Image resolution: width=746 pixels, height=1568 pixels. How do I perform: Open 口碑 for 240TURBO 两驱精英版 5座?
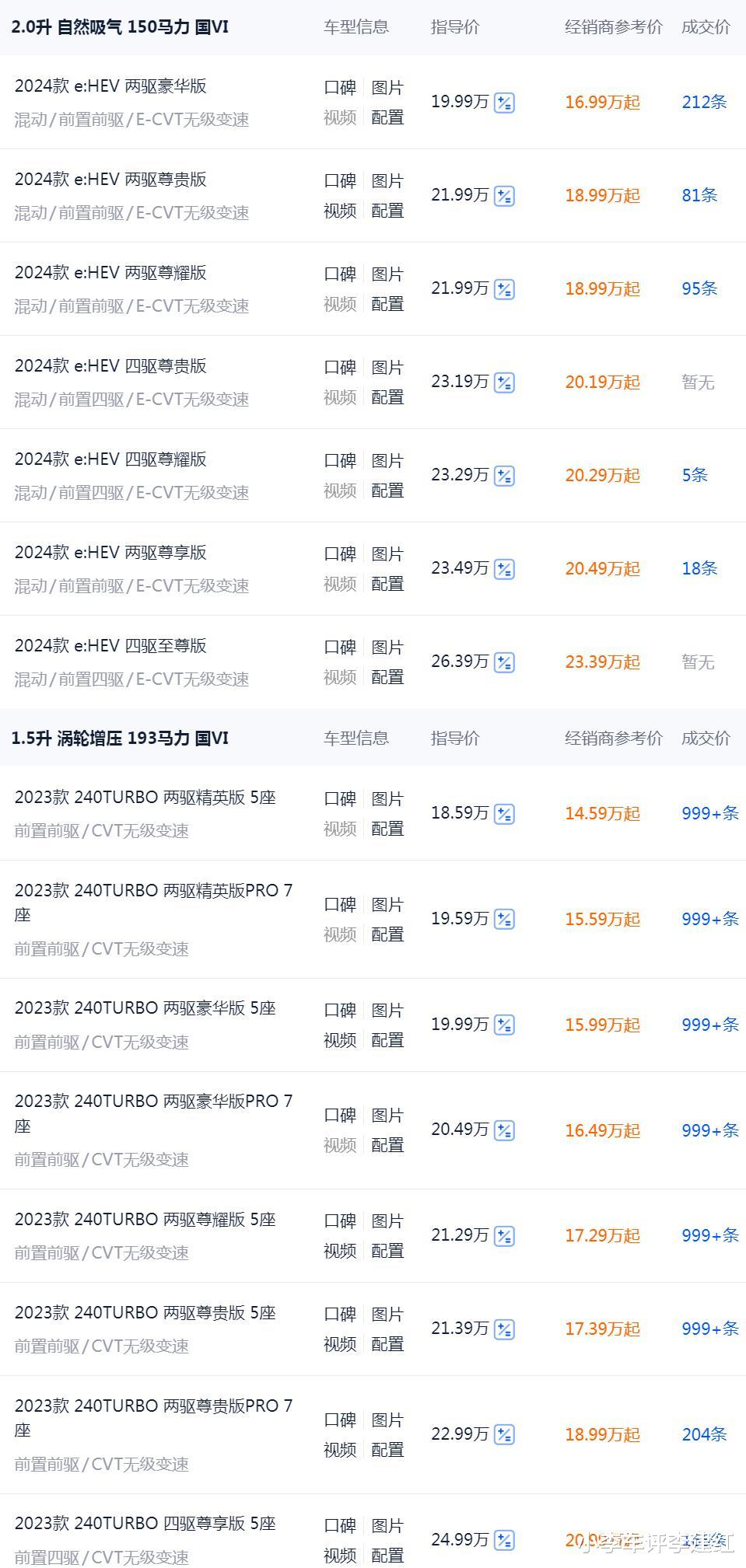click(x=340, y=799)
